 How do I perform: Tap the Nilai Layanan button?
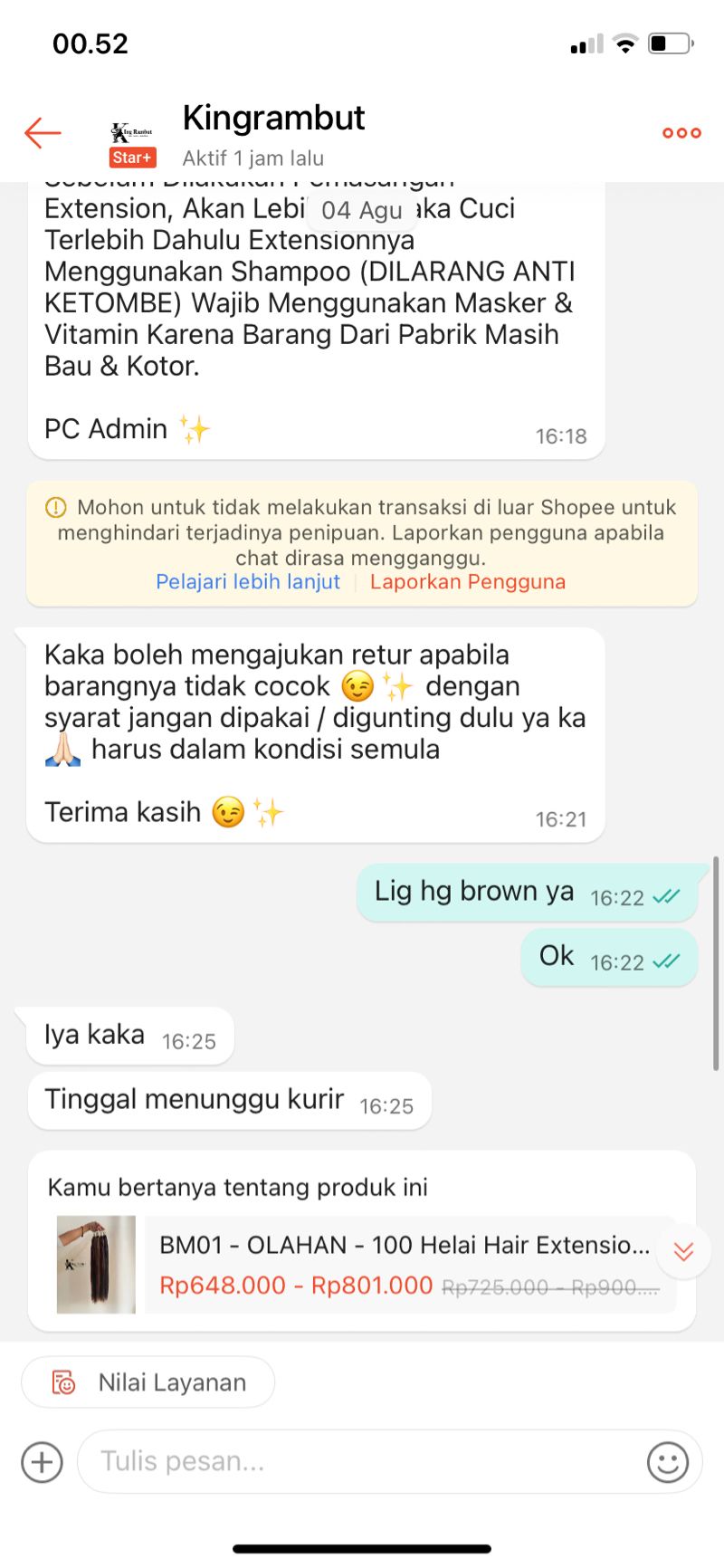[148, 1382]
